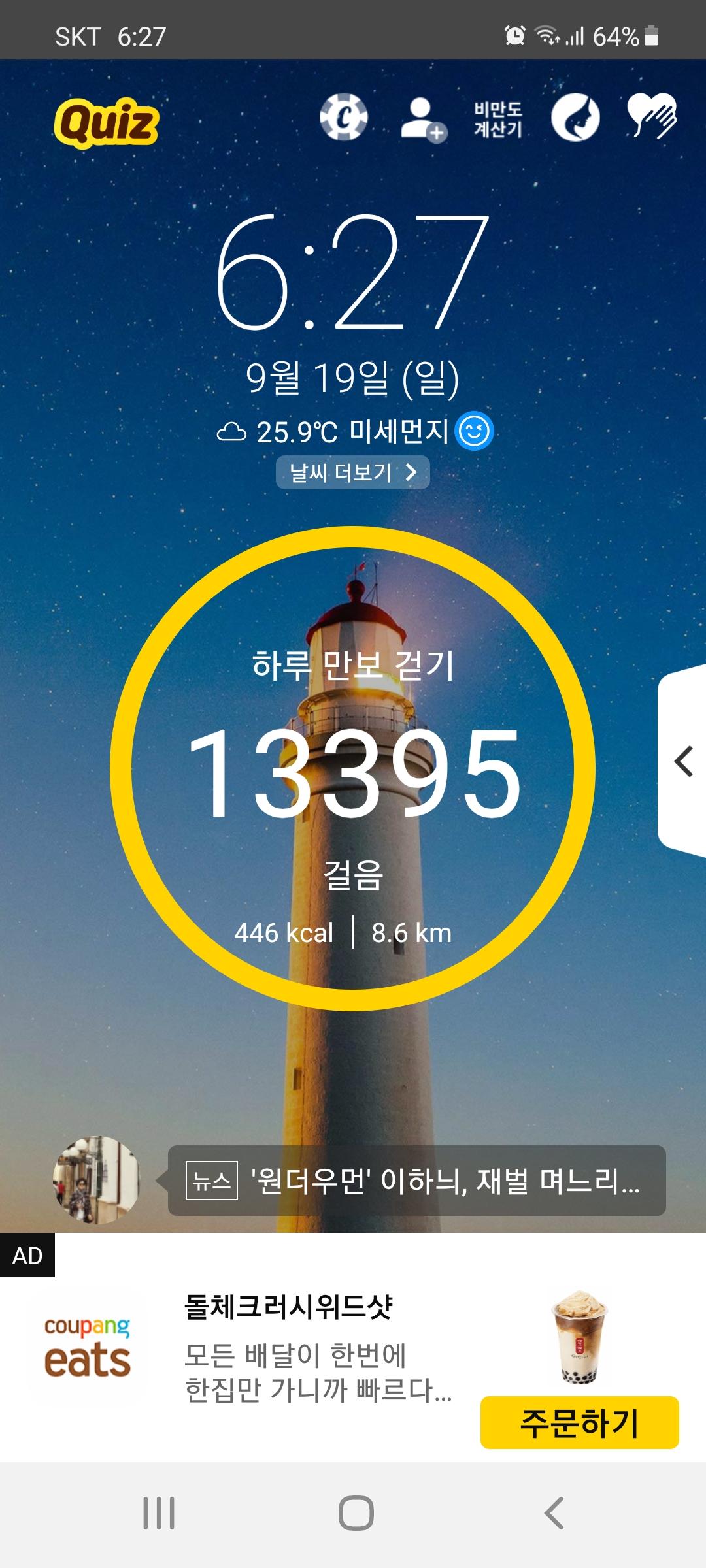The height and width of the screenshot is (1568, 706).
Task: Open the 비만도 계산기 tool
Action: tap(498, 120)
